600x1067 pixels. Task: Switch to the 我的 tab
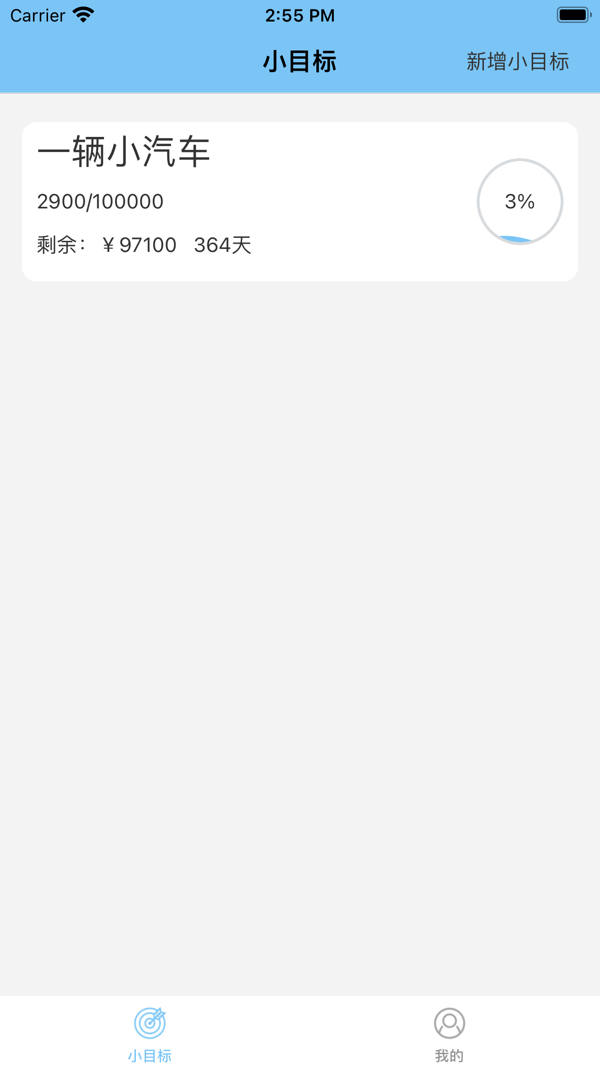[x=449, y=1034]
